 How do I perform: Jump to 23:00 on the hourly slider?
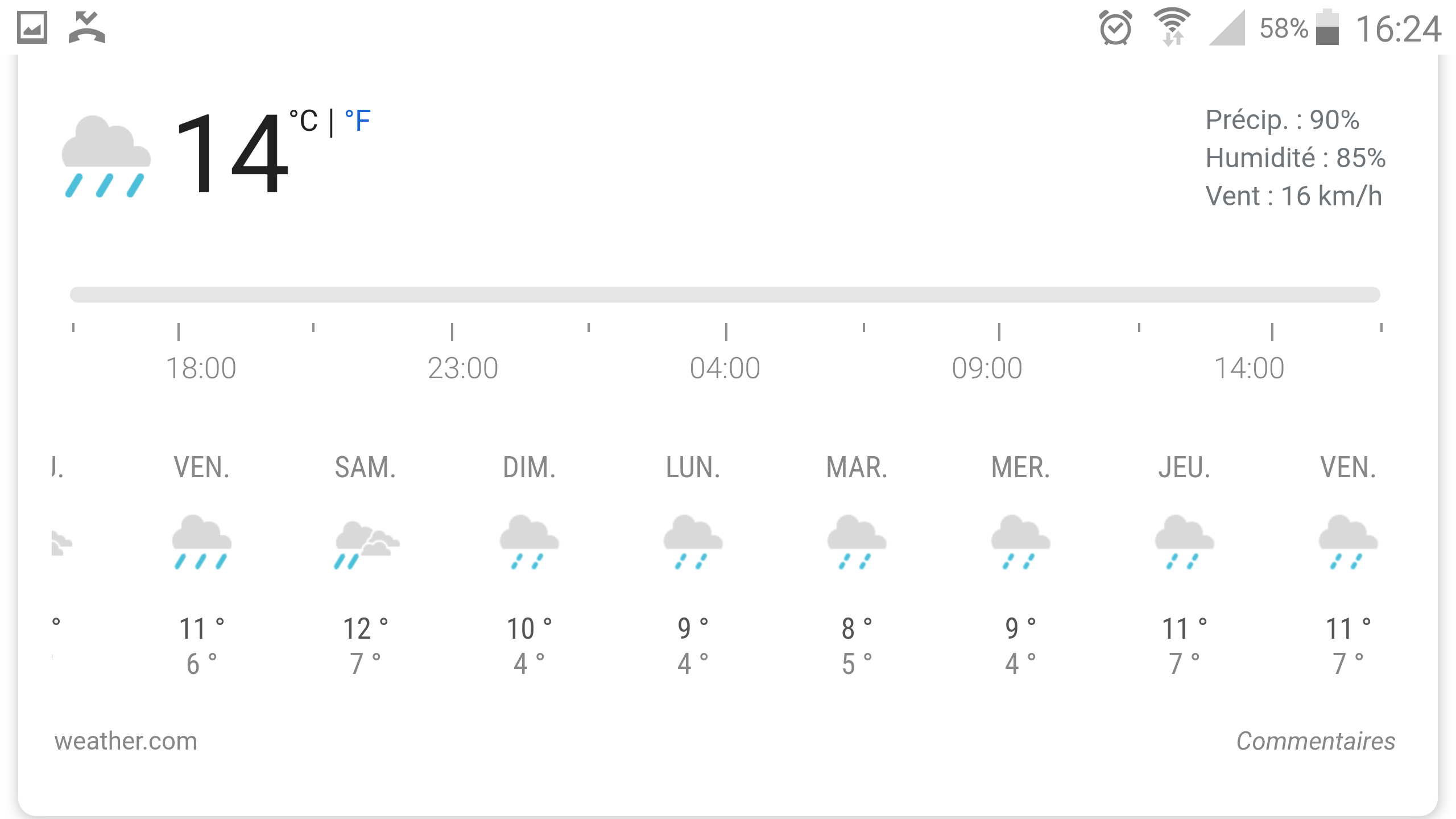(x=452, y=296)
